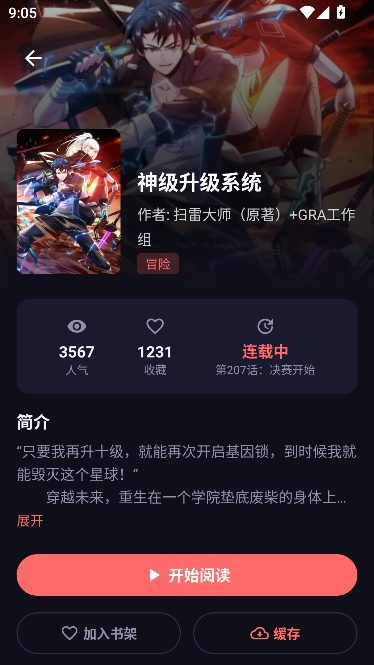
Task: Tap the 冒险 genre tag
Action: pyautogui.click(x=158, y=264)
